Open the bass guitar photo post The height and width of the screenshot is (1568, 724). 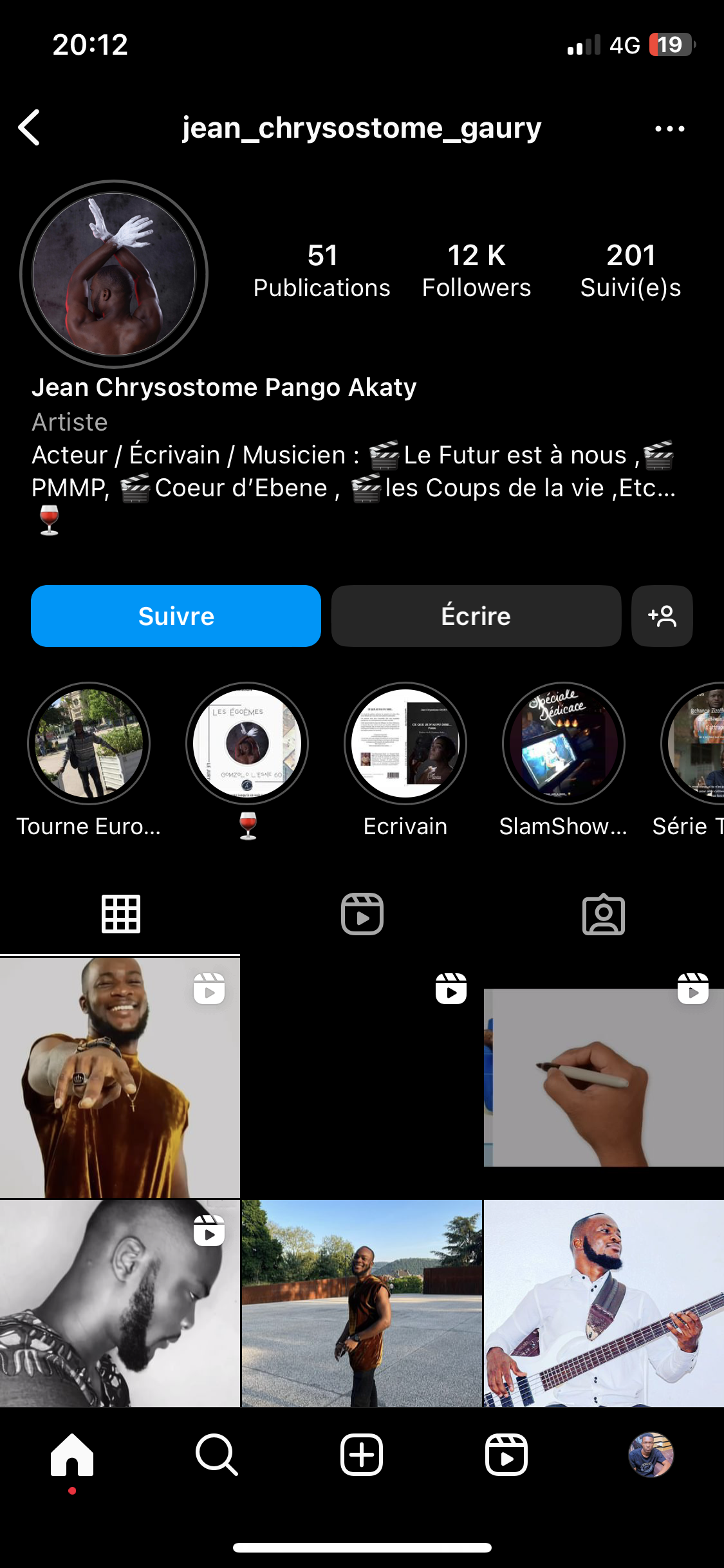604,1303
